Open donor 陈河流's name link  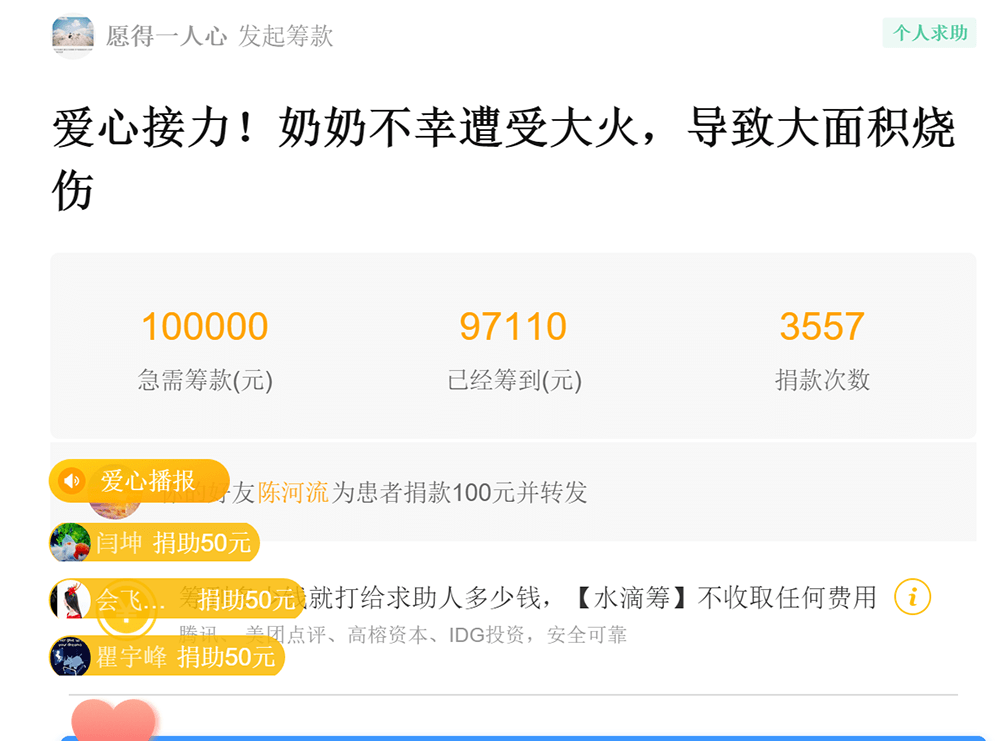[x=293, y=492]
